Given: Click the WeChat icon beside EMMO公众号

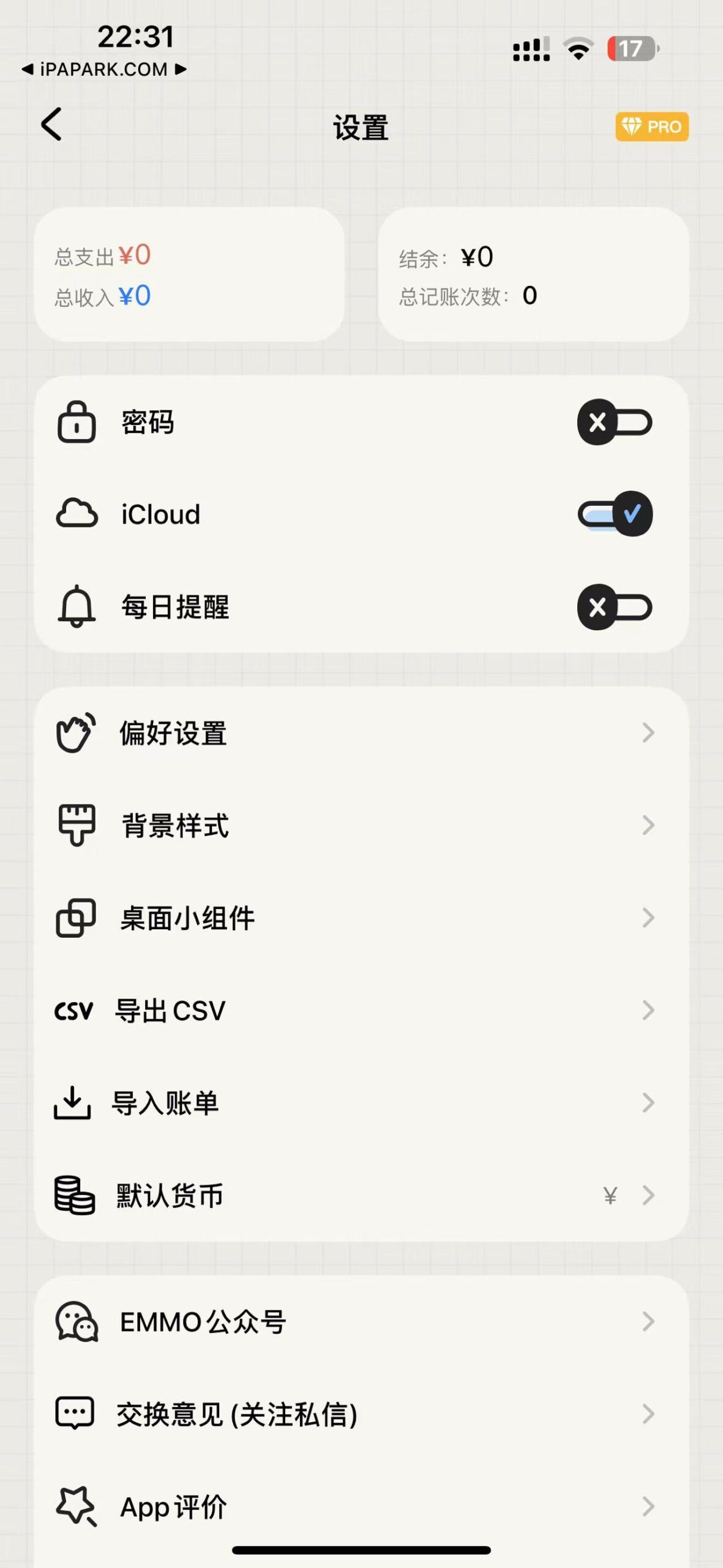Looking at the screenshot, I should pos(75,1321).
